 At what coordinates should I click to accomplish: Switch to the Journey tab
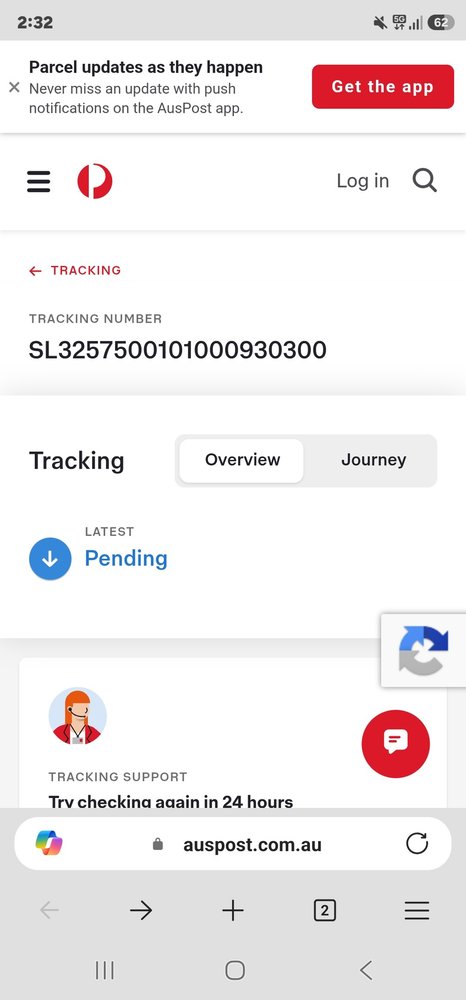(373, 460)
